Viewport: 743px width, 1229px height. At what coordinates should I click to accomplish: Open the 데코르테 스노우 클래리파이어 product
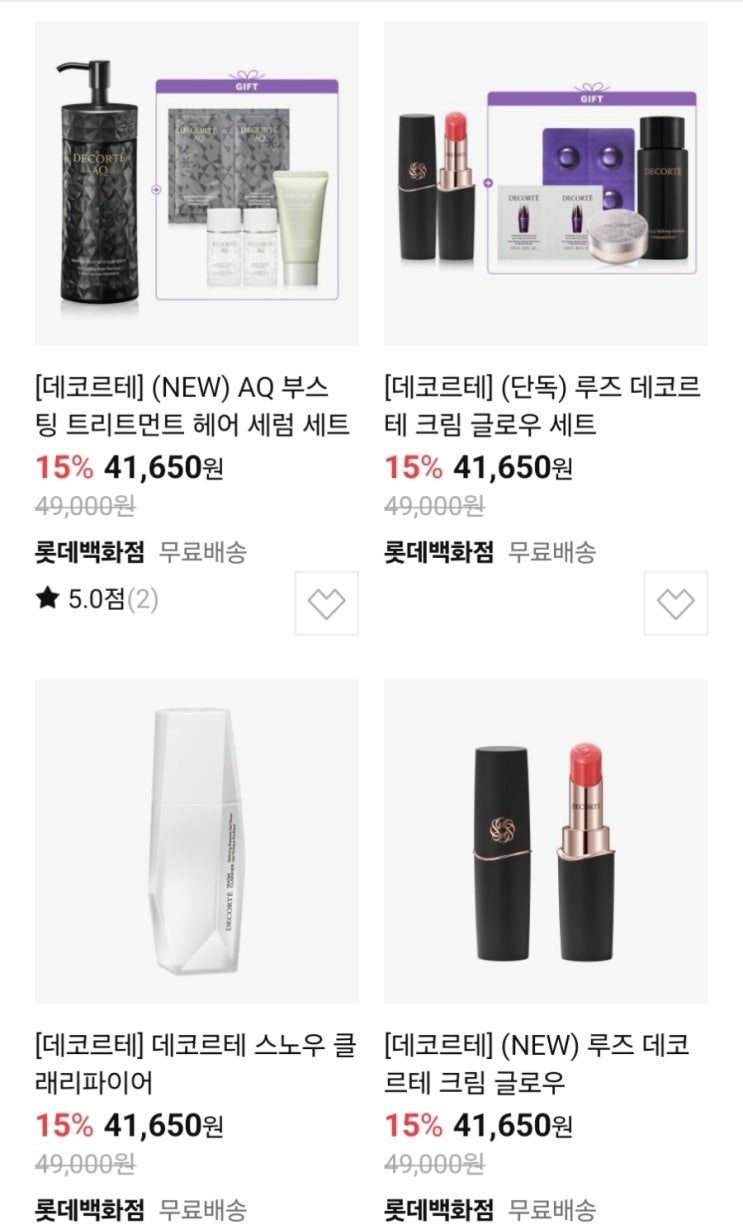[196, 842]
